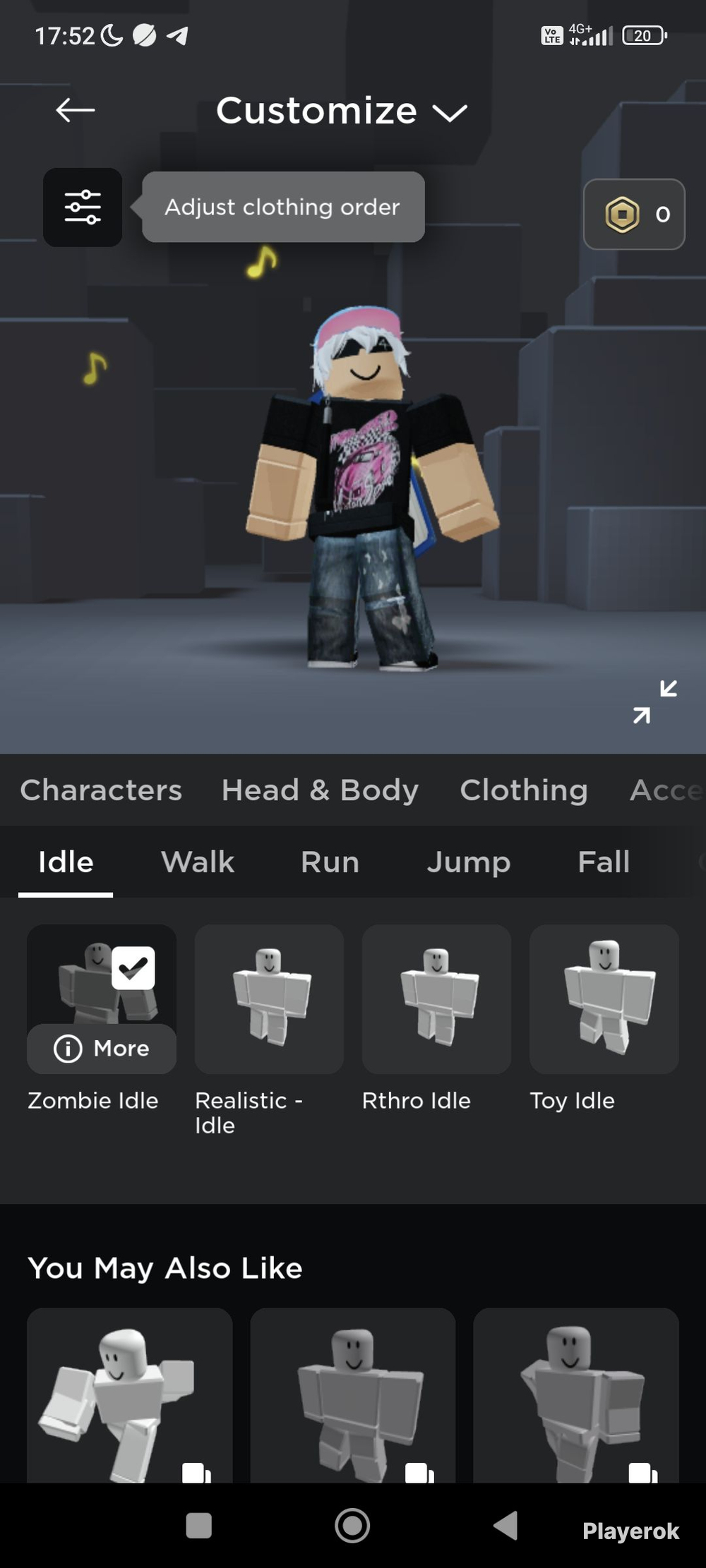The width and height of the screenshot is (706, 1568).
Task: Switch to the Characters category
Action: coord(101,790)
